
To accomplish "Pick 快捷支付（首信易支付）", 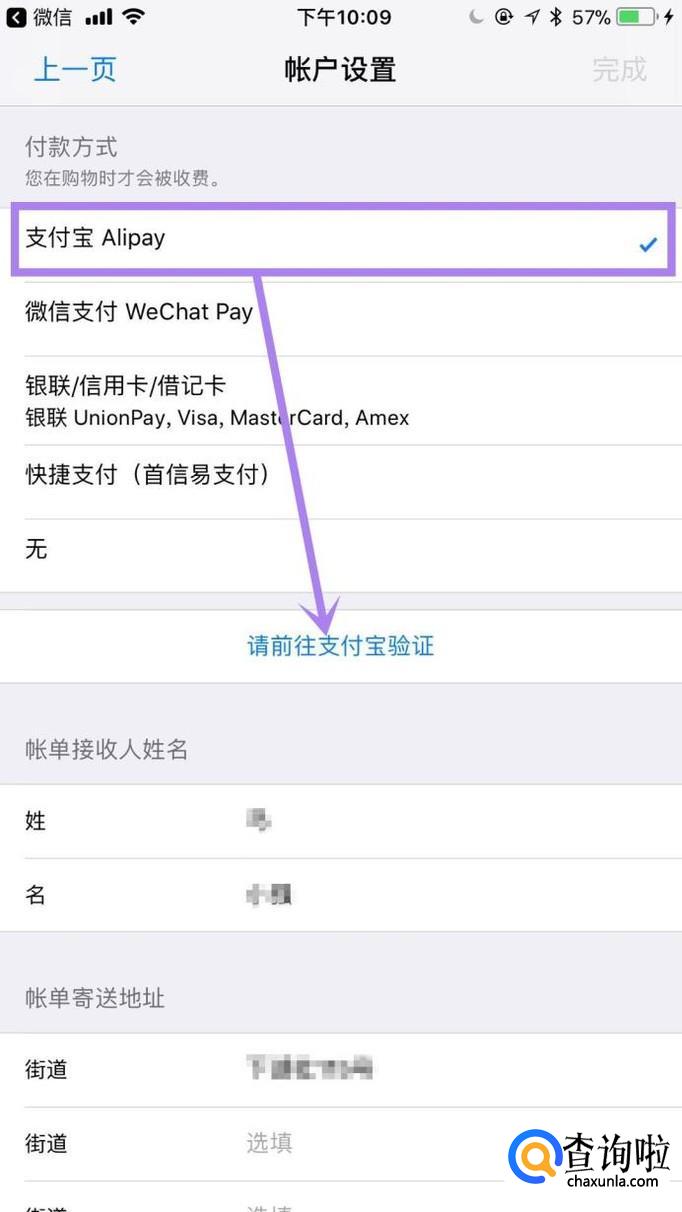I will click(340, 475).
